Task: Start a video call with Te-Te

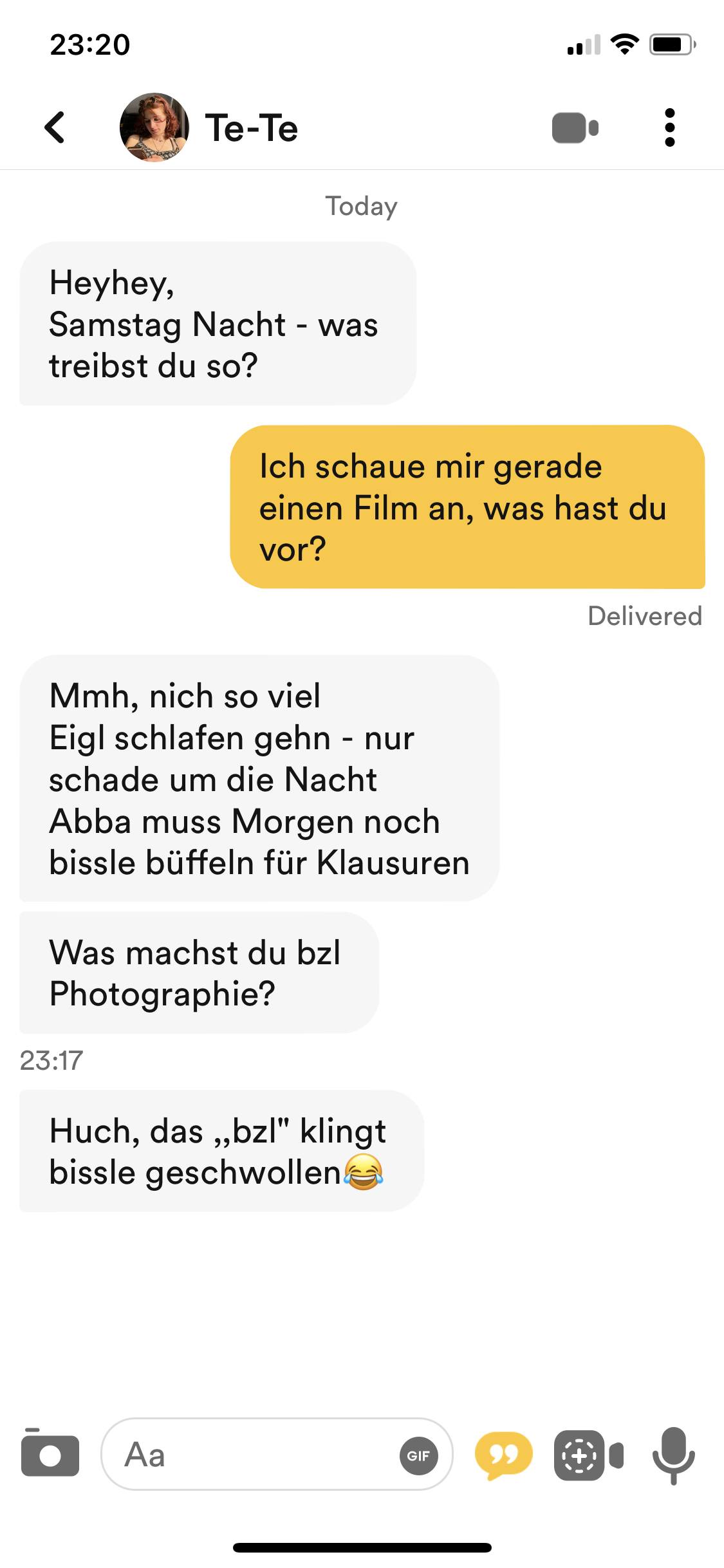Action: point(575,127)
